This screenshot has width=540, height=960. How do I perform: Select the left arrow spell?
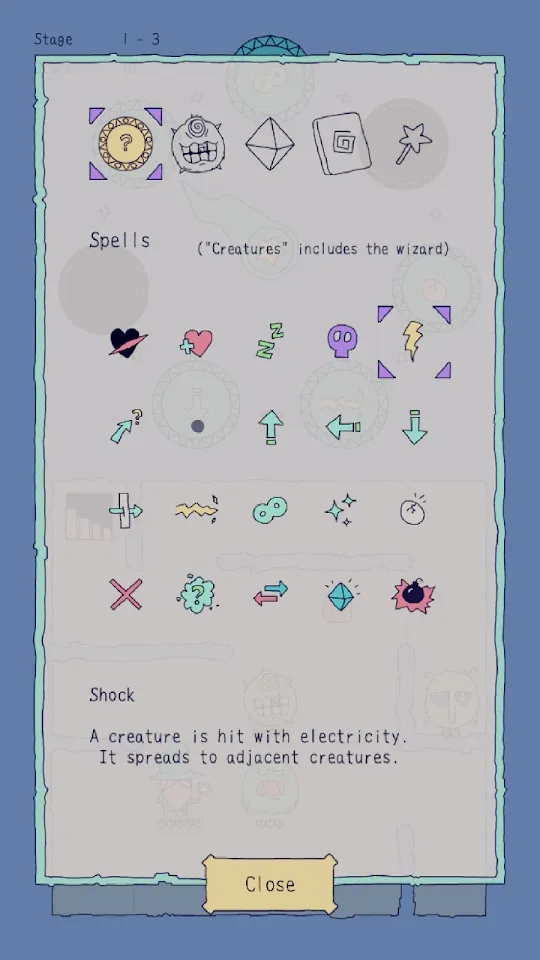343,427
